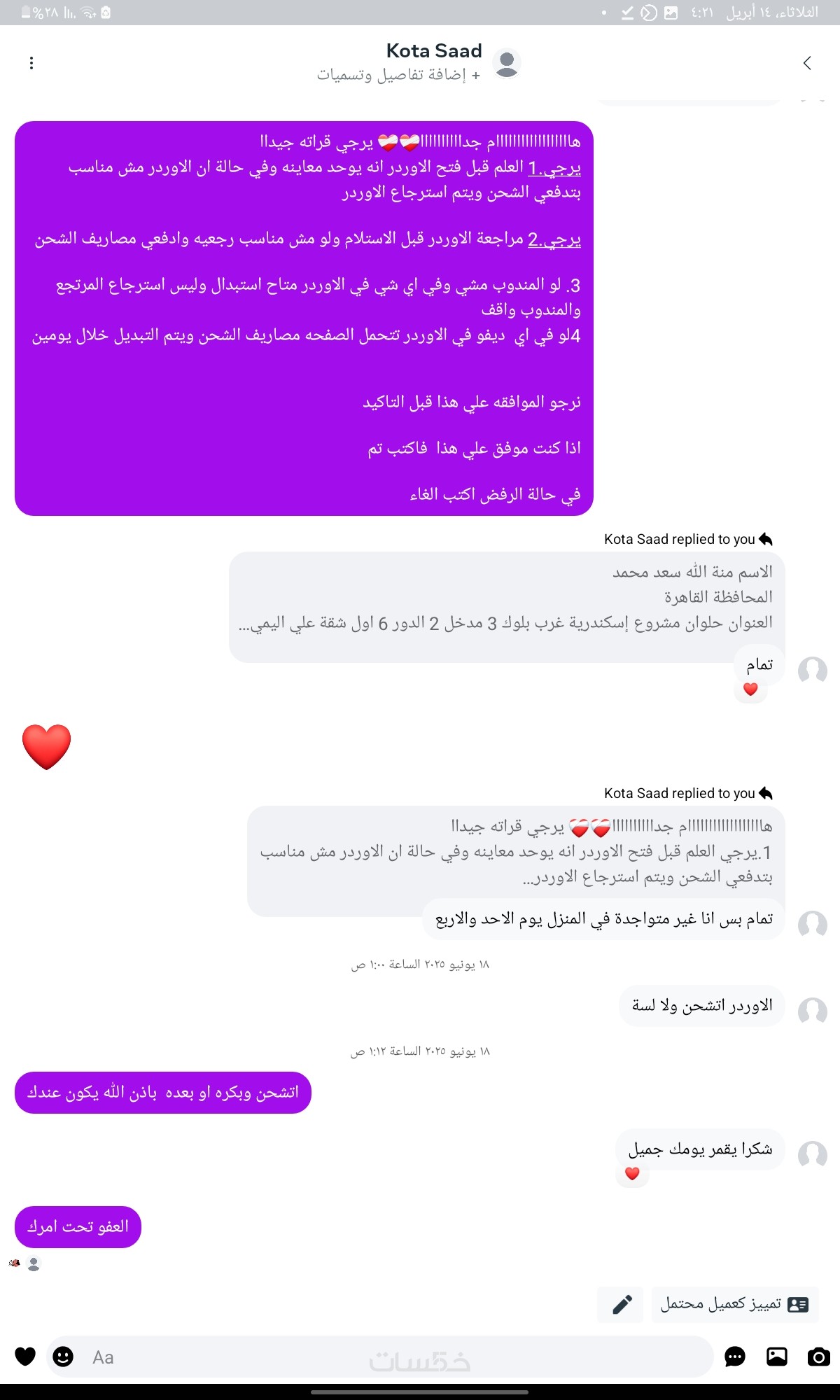Go back from the Kota Saad chat
This screenshot has width=840, height=1400.
point(807,63)
